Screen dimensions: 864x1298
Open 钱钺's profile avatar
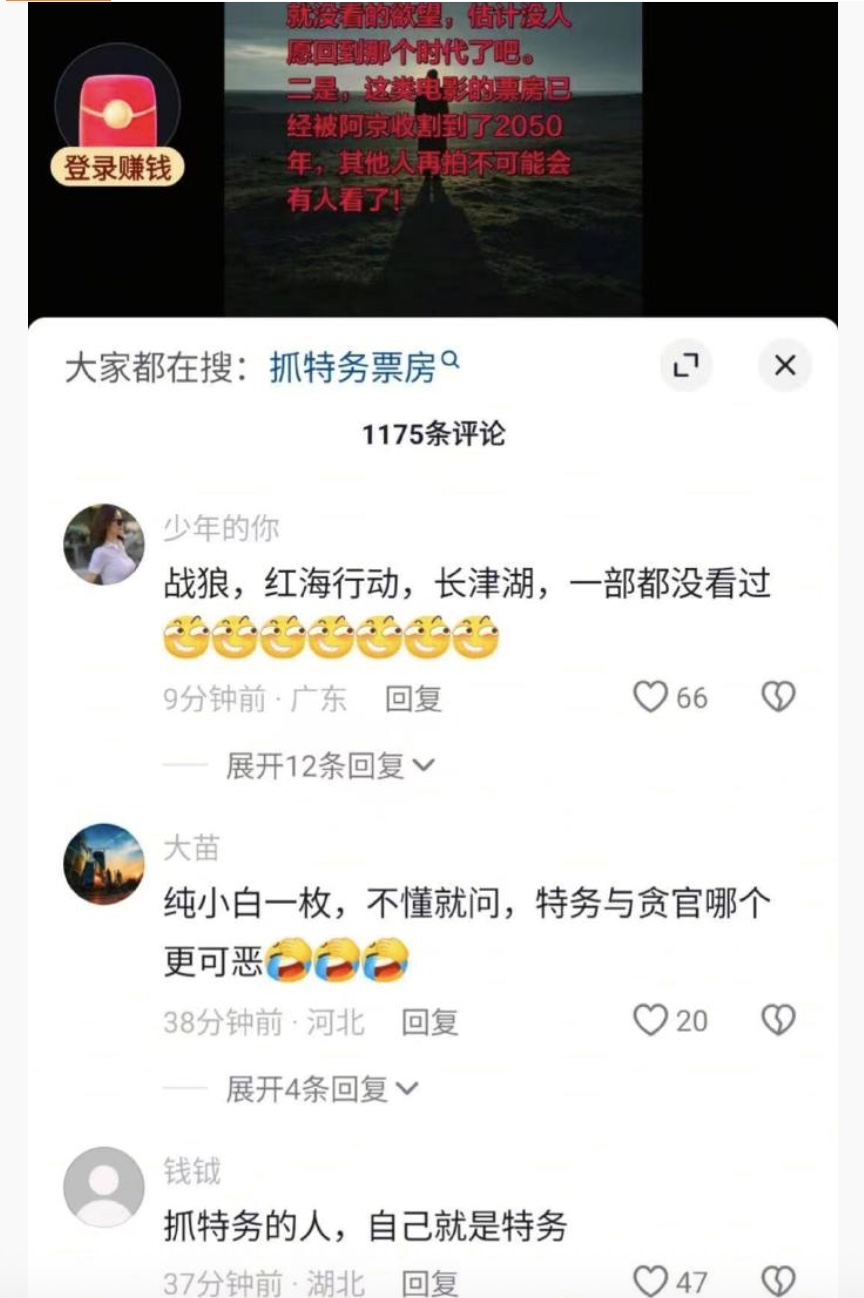click(x=104, y=1187)
